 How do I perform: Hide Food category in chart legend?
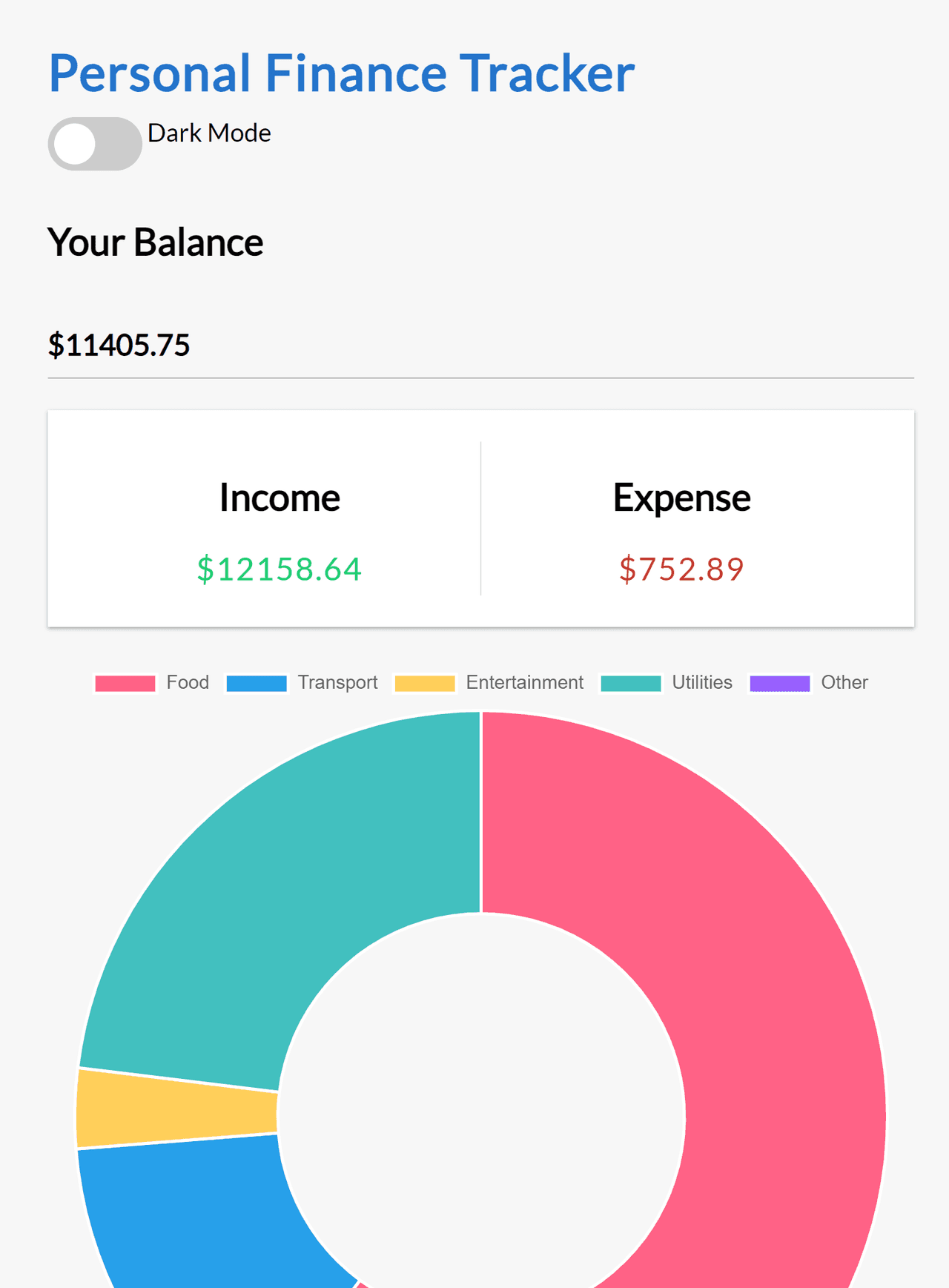[152, 683]
